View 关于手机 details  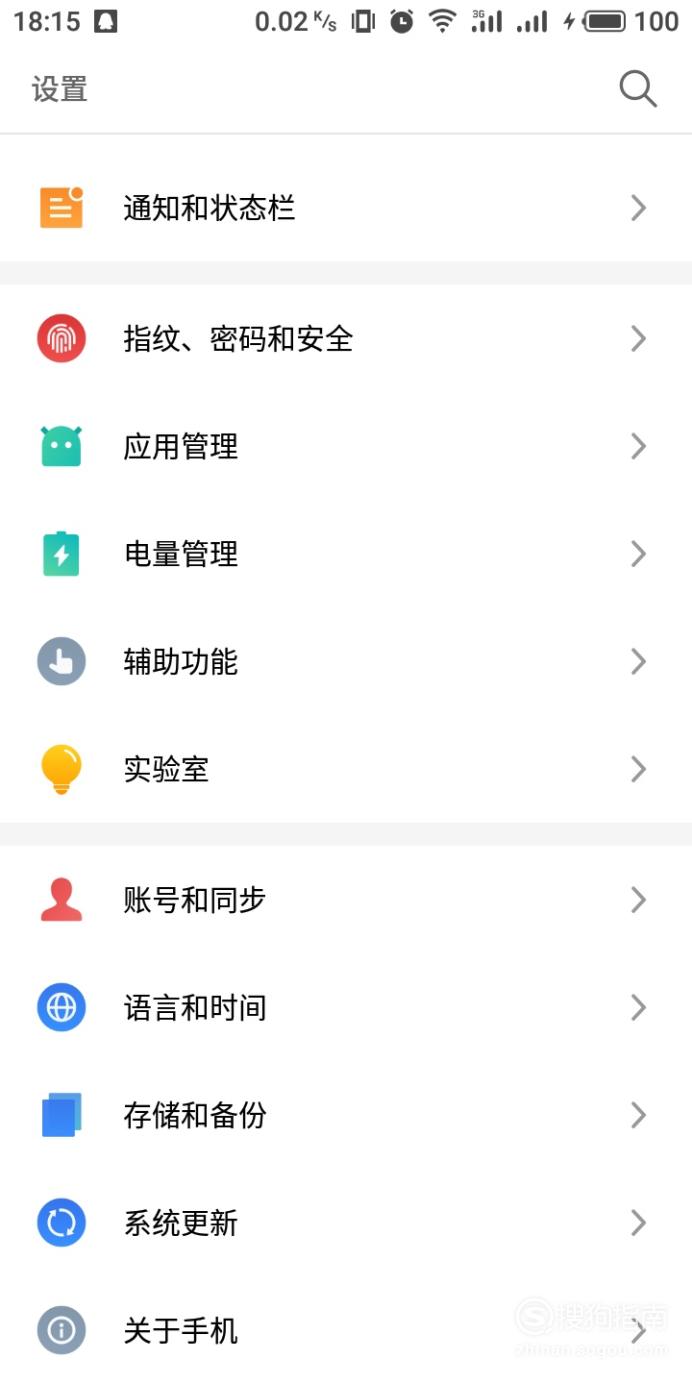pos(346,1330)
